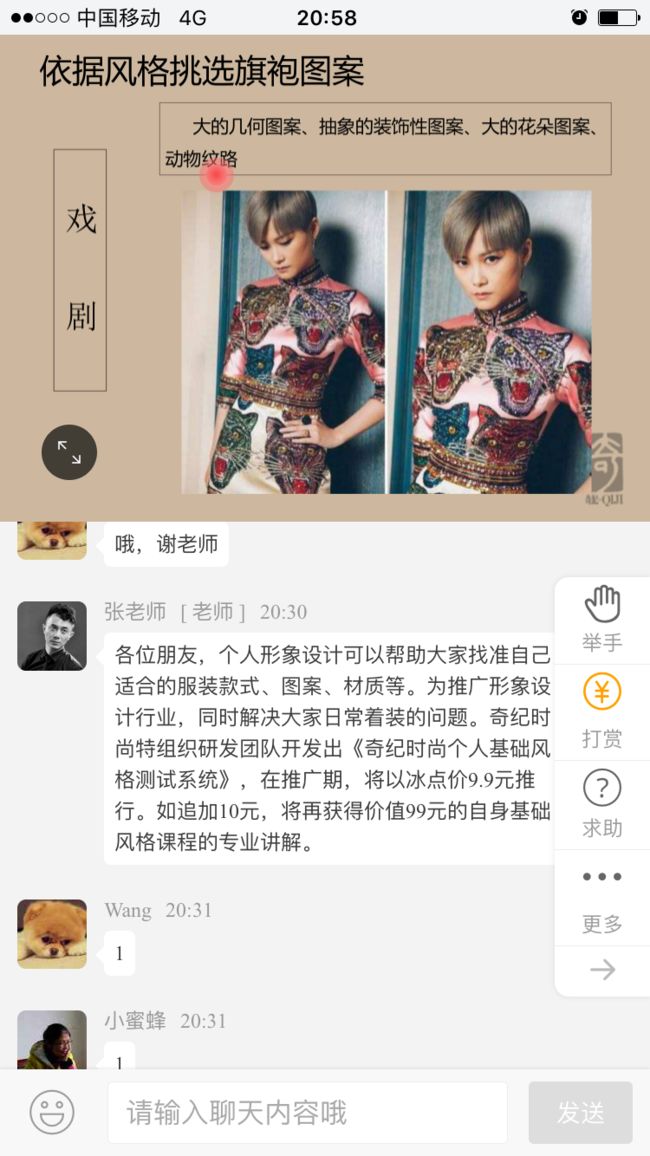Raise your hand with 举手

(602, 619)
